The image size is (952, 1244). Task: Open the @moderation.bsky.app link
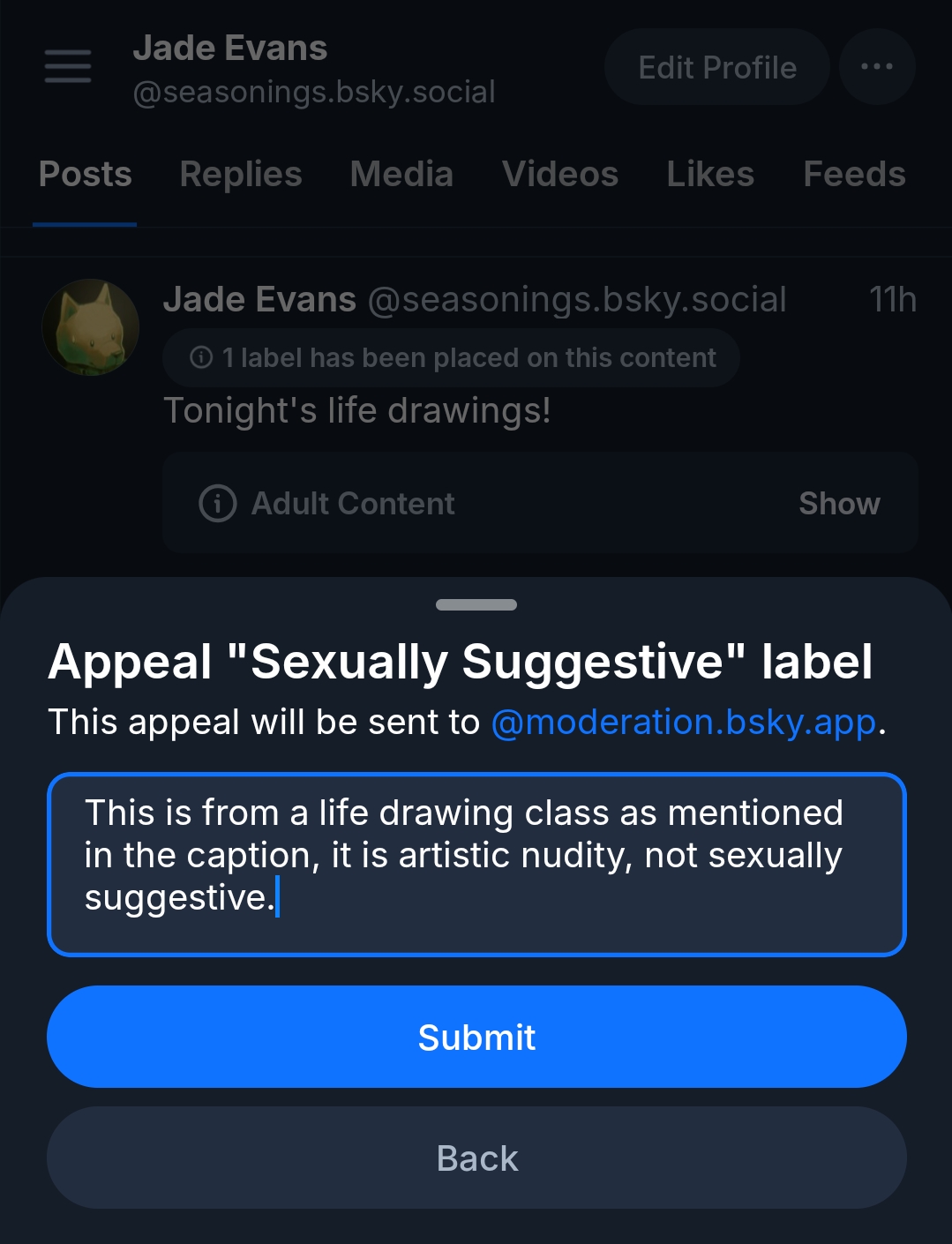coord(684,723)
